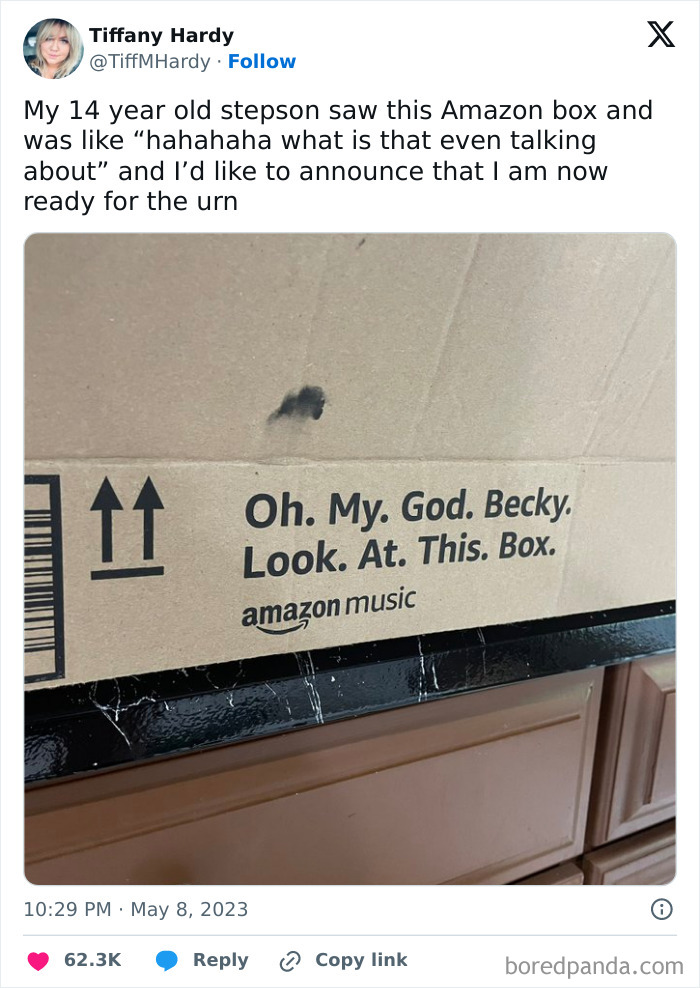Open Tiffany Hardy's profile avatar
Image resolution: width=700 pixels, height=988 pixels.
pos(52,49)
